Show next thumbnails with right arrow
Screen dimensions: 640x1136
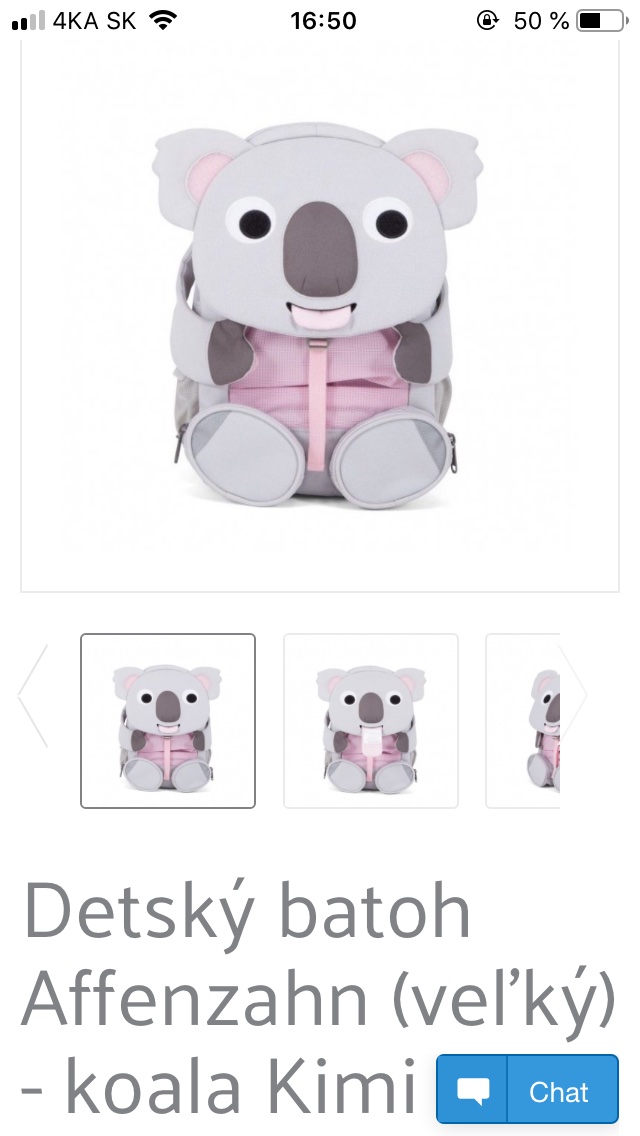point(573,696)
